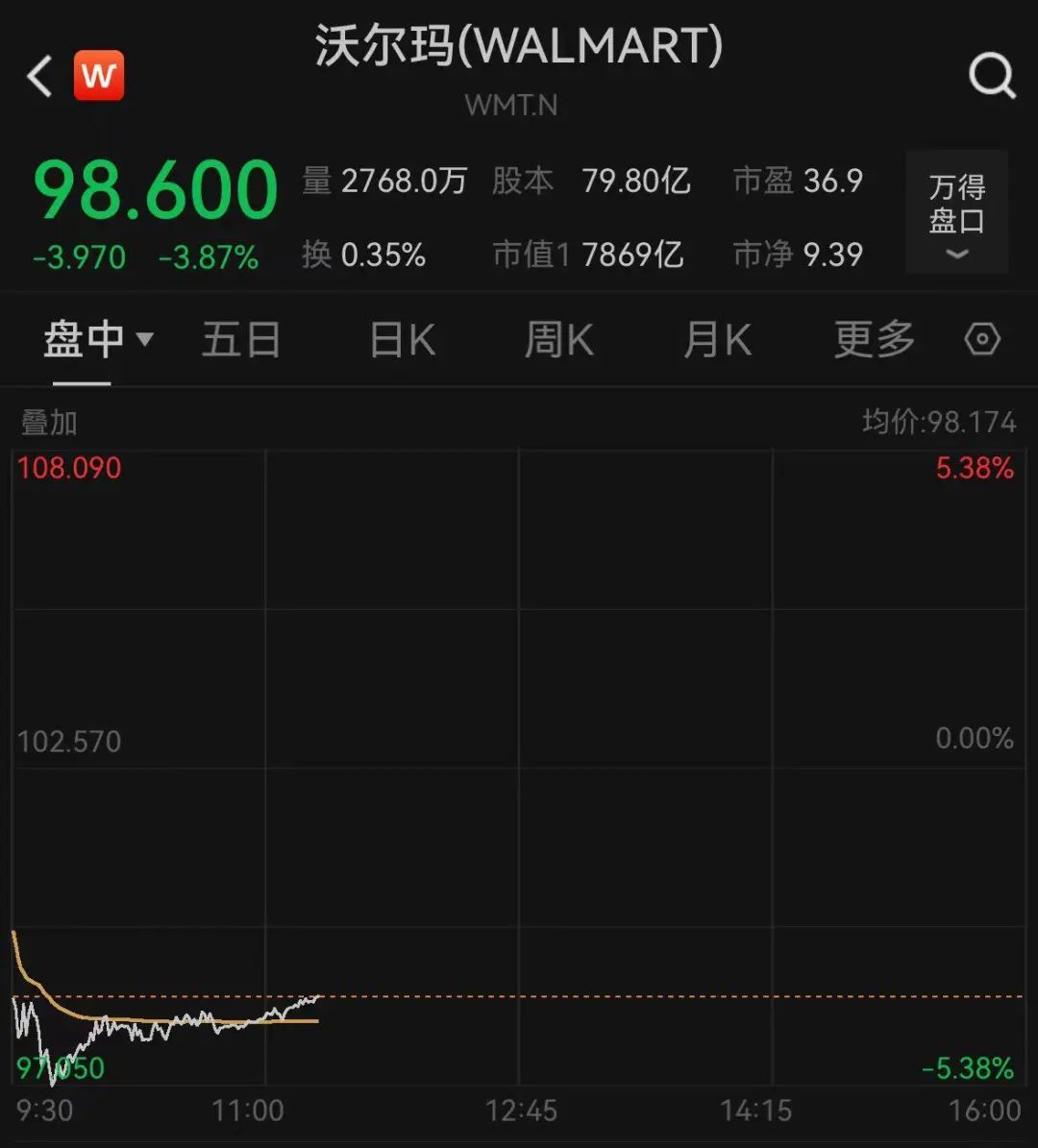Switch to the 周K weekly chart
Screen dimensions: 1038x1148
point(557,339)
